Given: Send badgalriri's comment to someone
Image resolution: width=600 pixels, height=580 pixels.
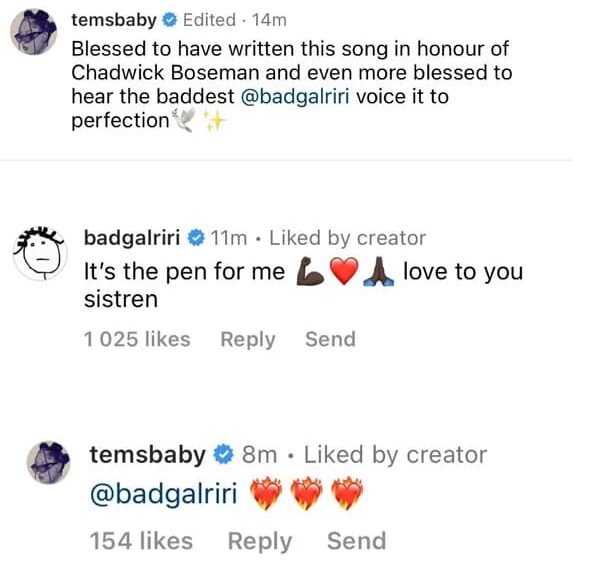Looking at the screenshot, I should click(330, 339).
